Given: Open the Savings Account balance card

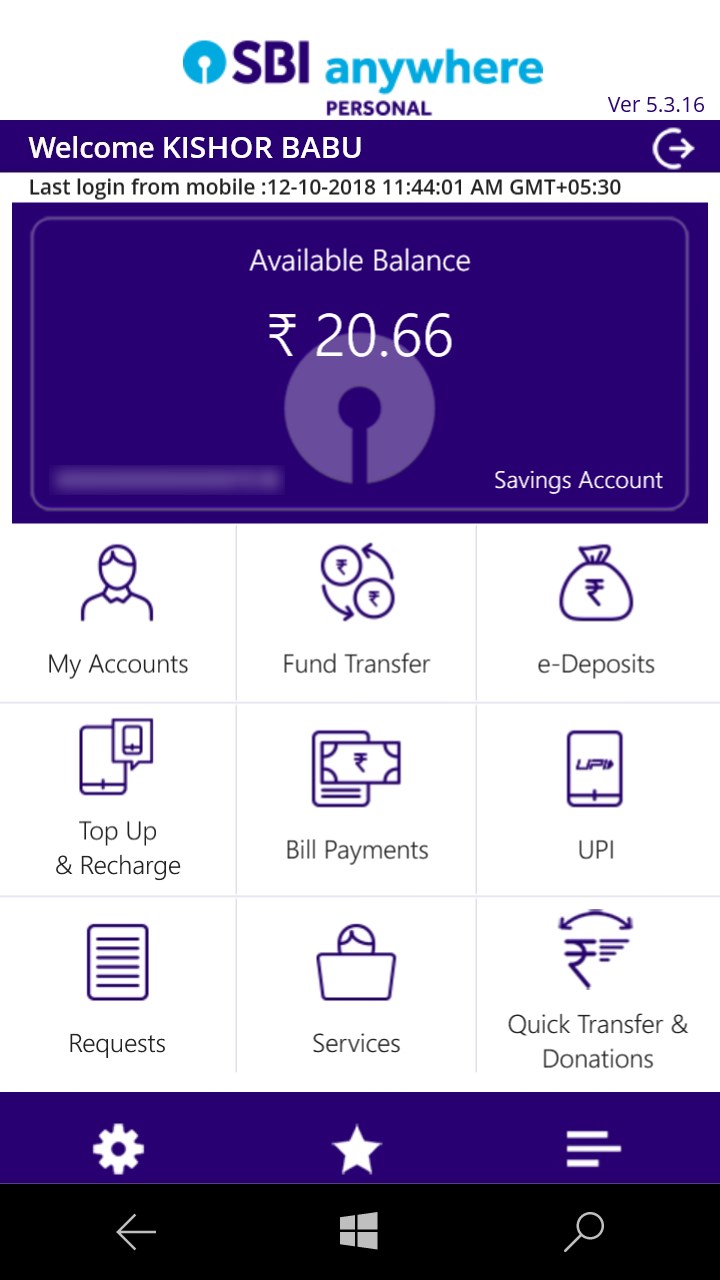Looking at the screenshot, I should click(x=360, y=364).
